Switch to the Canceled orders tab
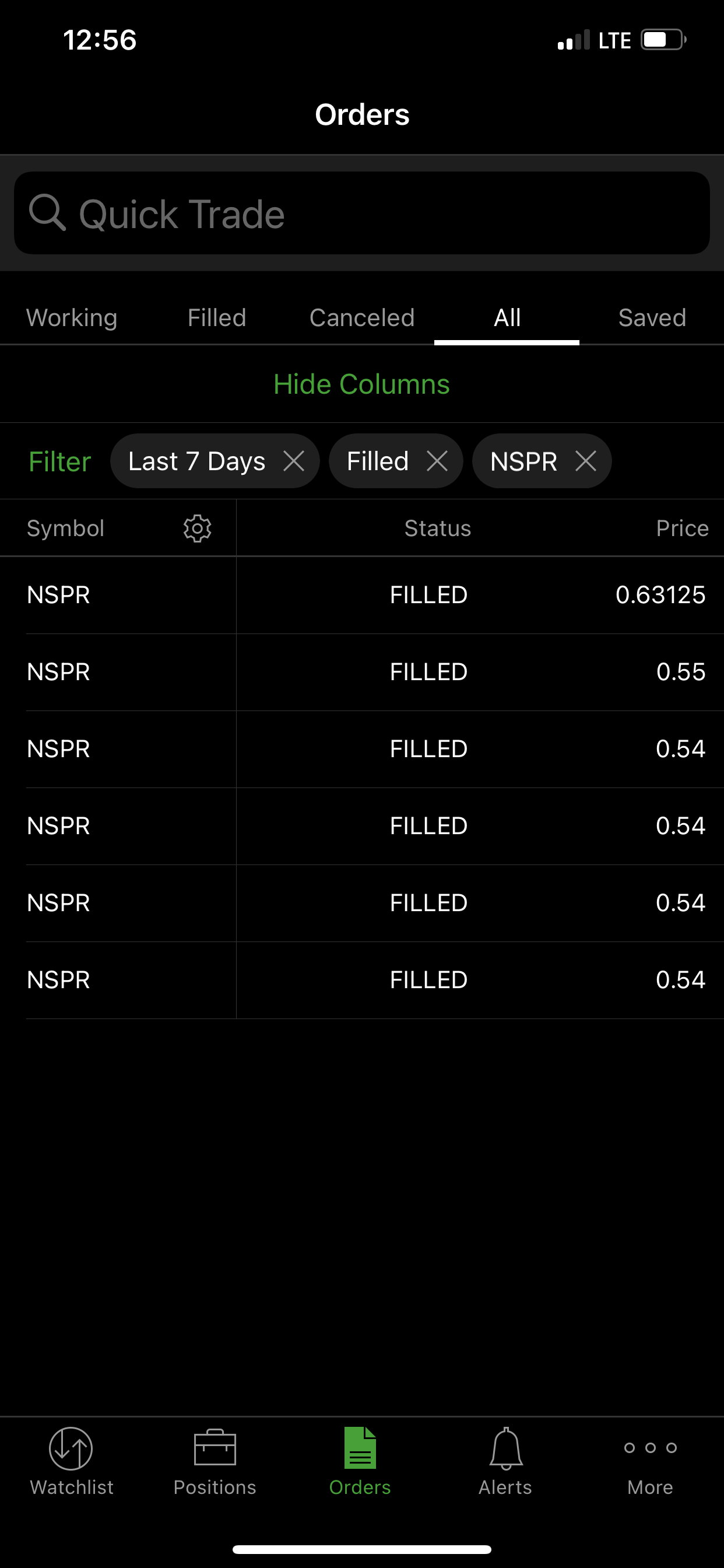The width and height of the screenshot is (724, 1568). click(361, 318)
